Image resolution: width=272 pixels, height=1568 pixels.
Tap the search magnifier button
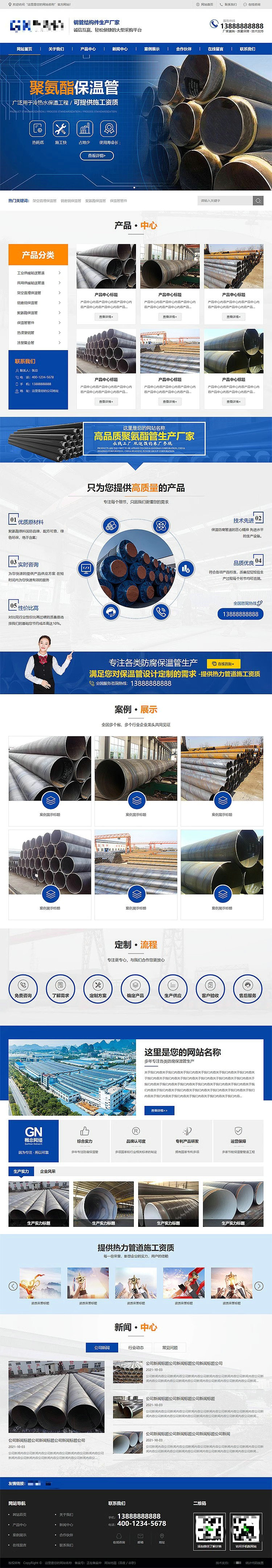click(x=258, y=200)
